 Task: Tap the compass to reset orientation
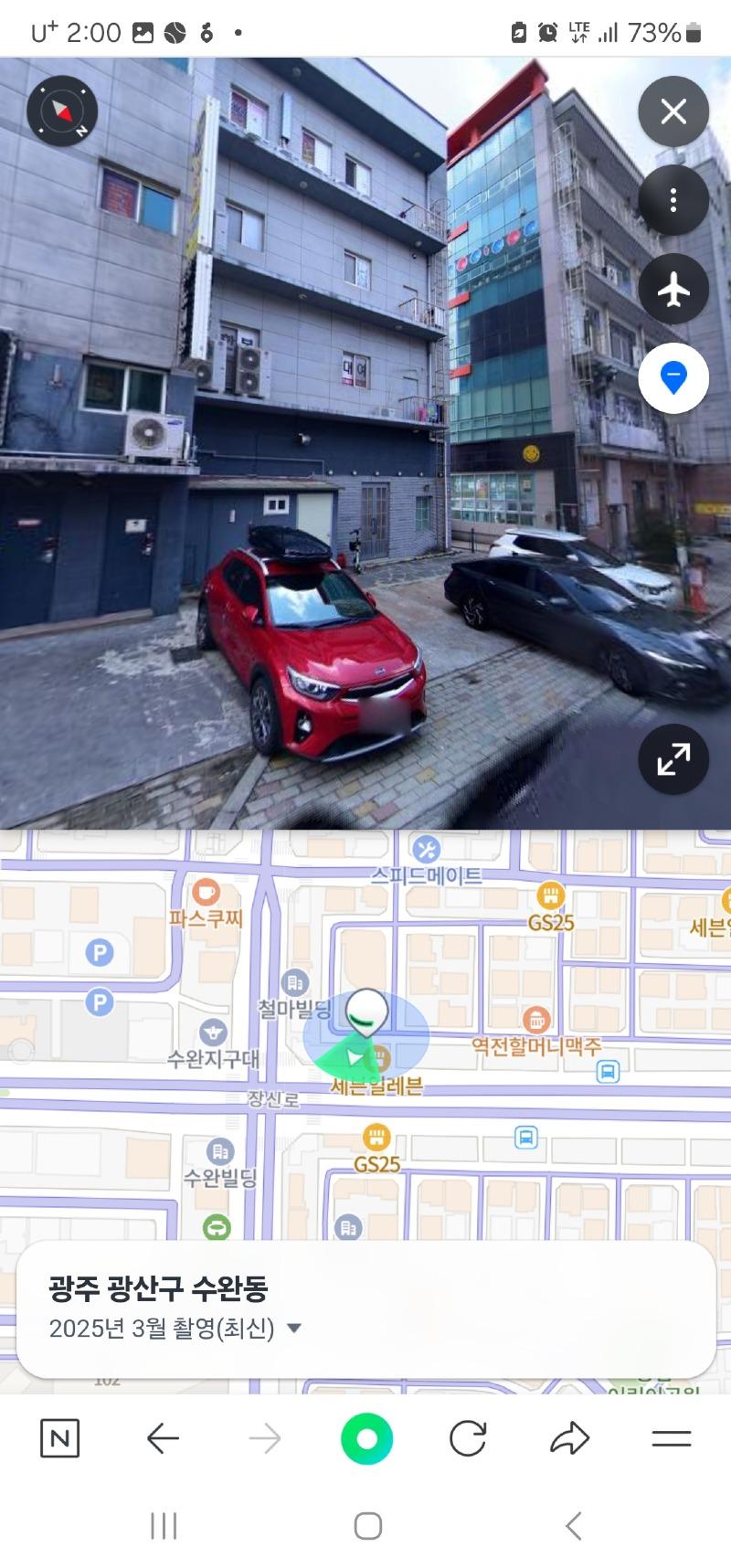tap(61, 111)
